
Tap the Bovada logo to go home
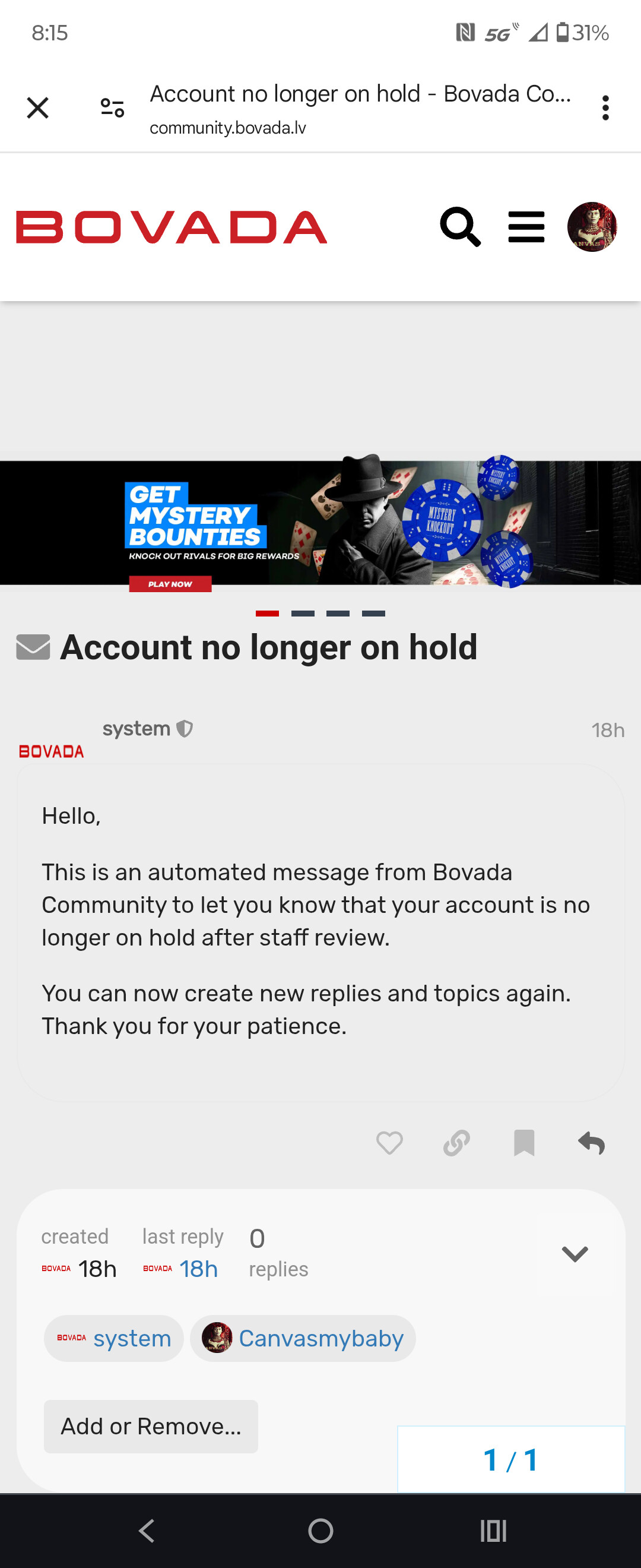(172, 227)
